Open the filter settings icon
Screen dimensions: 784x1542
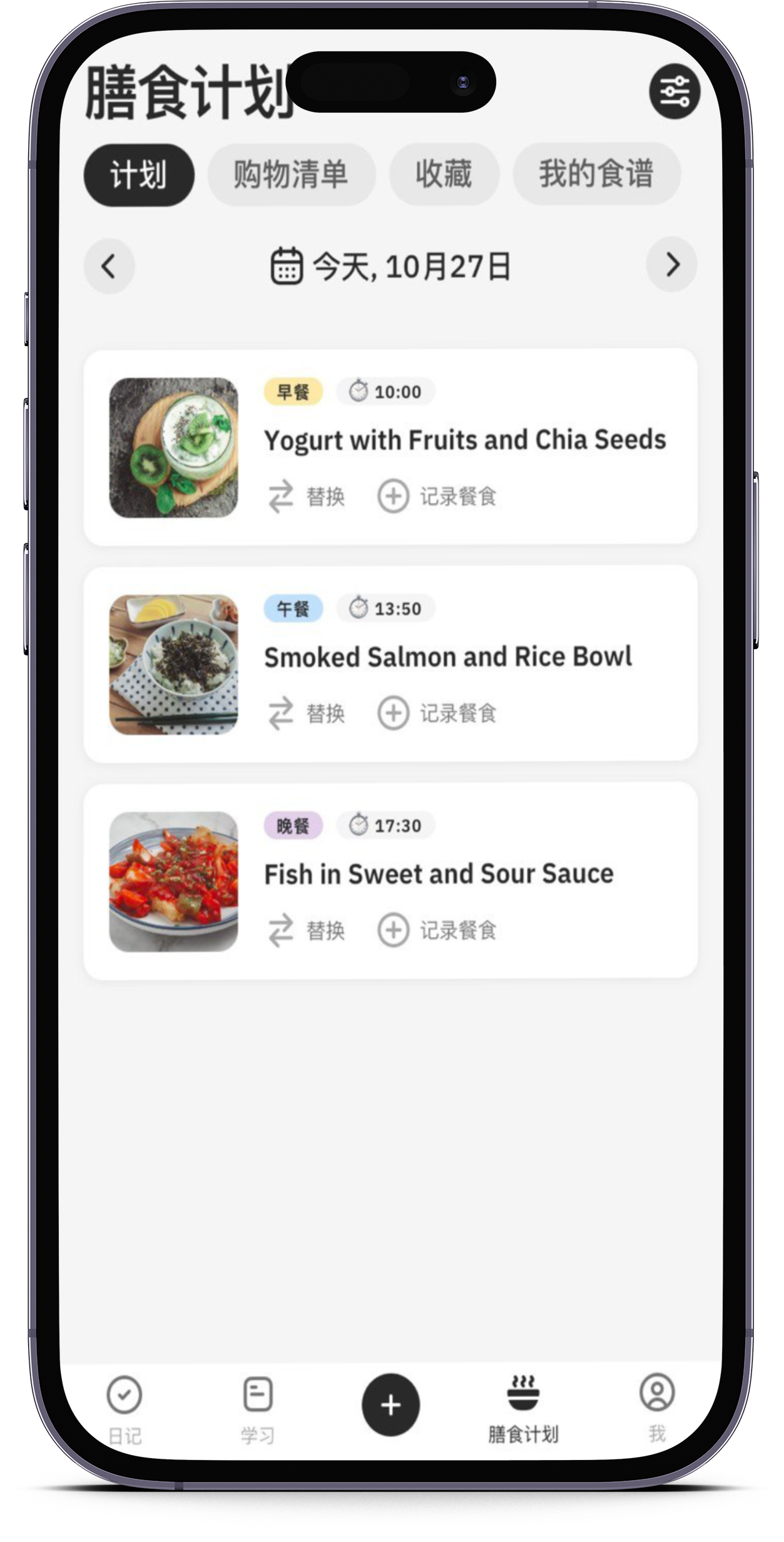click(x=674, y=91)
